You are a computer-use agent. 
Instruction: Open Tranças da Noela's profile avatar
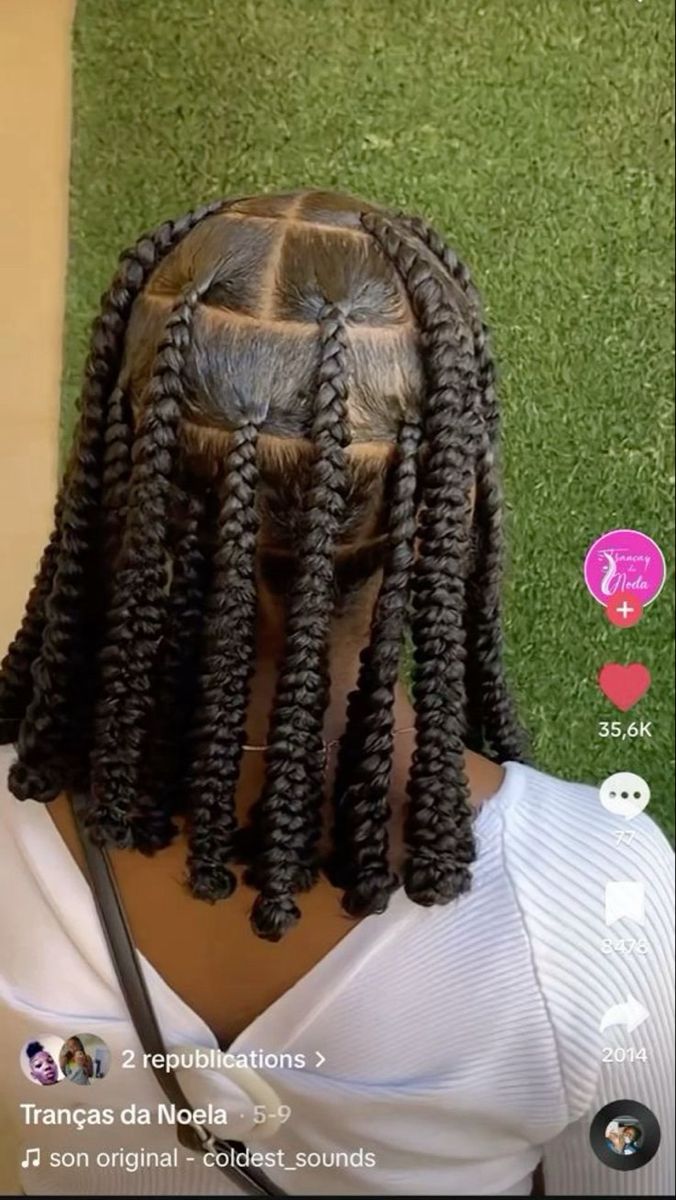(624, 568)
